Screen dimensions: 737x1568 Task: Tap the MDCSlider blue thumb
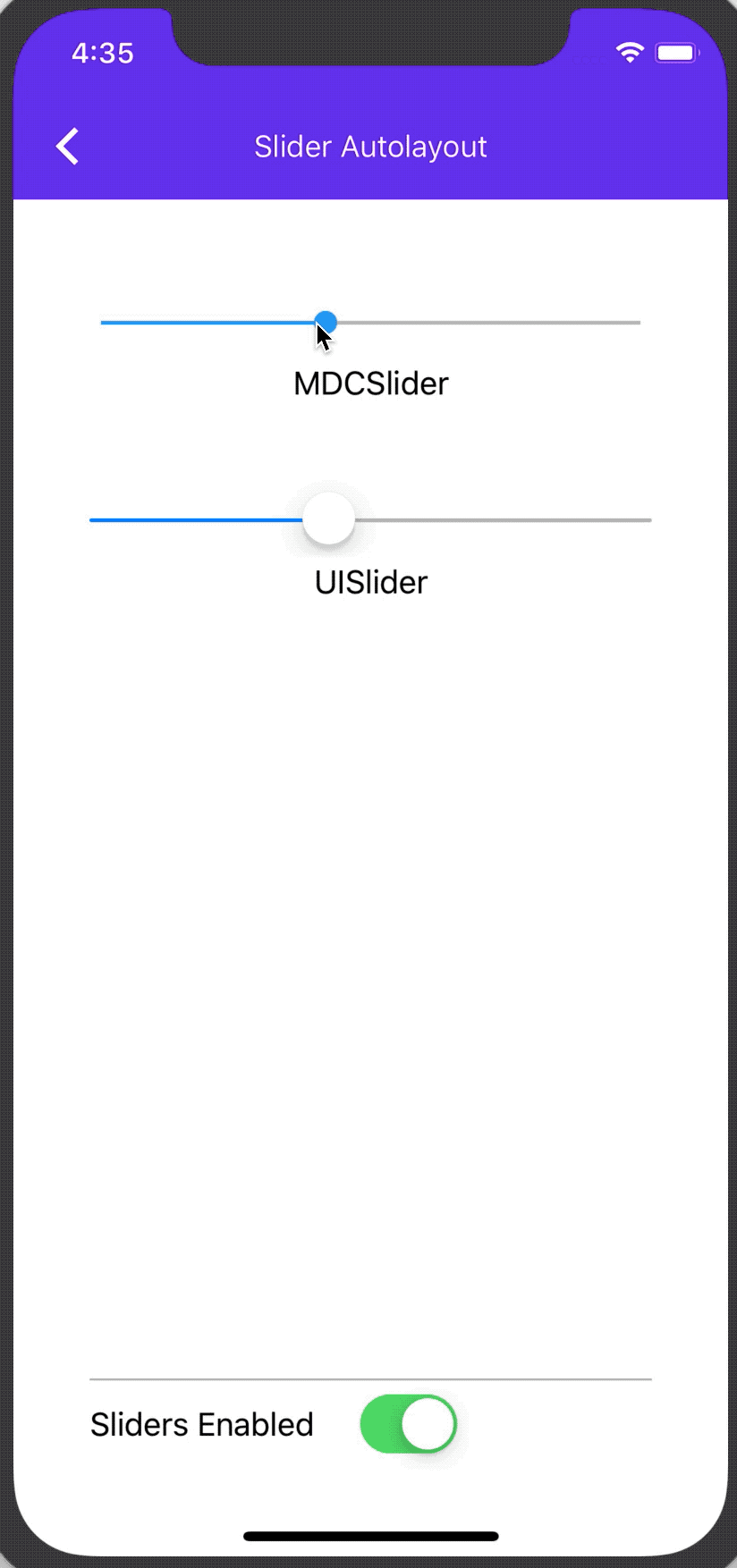click(x=326, y=322)
